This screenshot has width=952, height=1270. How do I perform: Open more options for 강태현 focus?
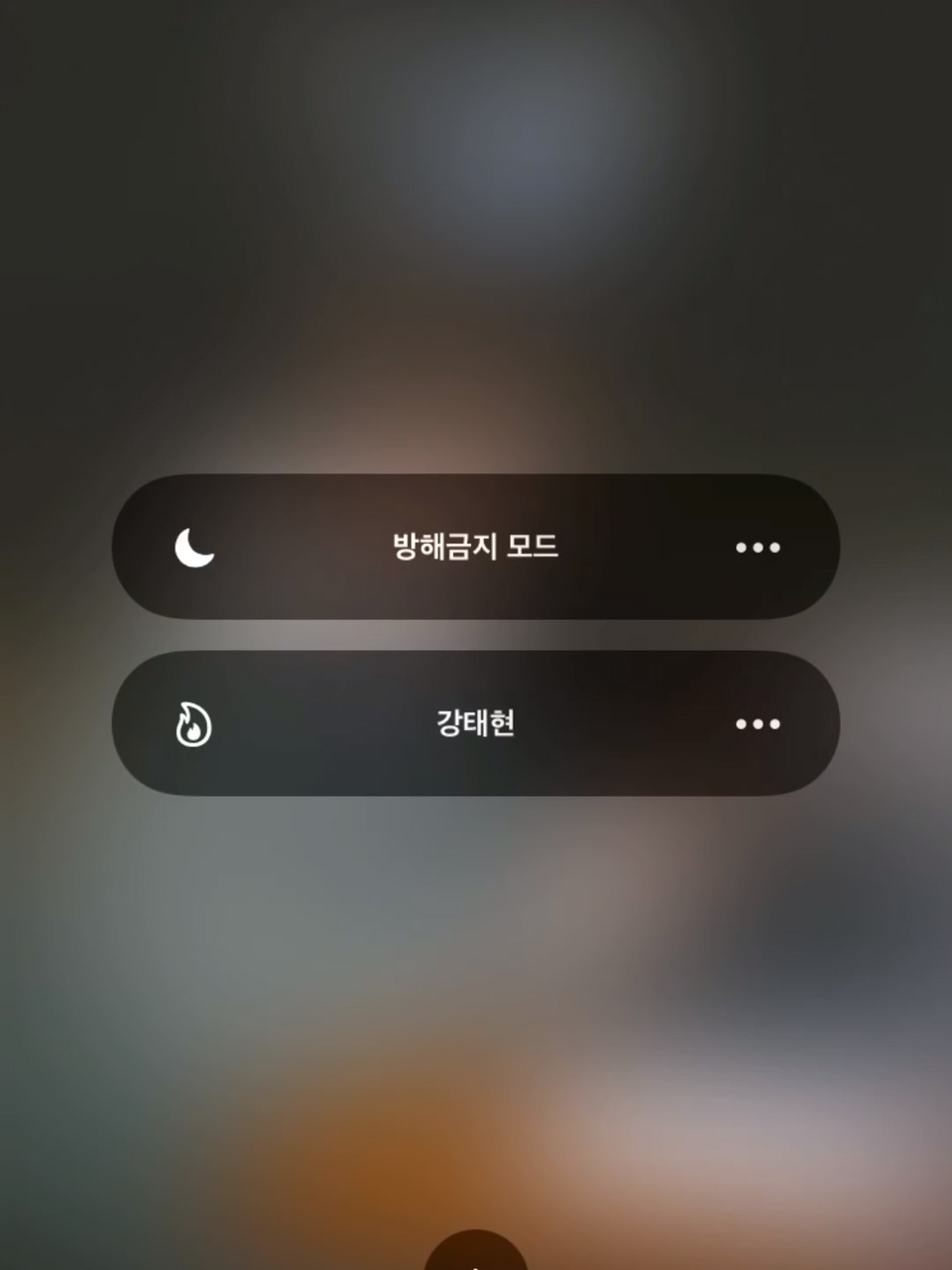pyautogui.click(x=758, y=723)
